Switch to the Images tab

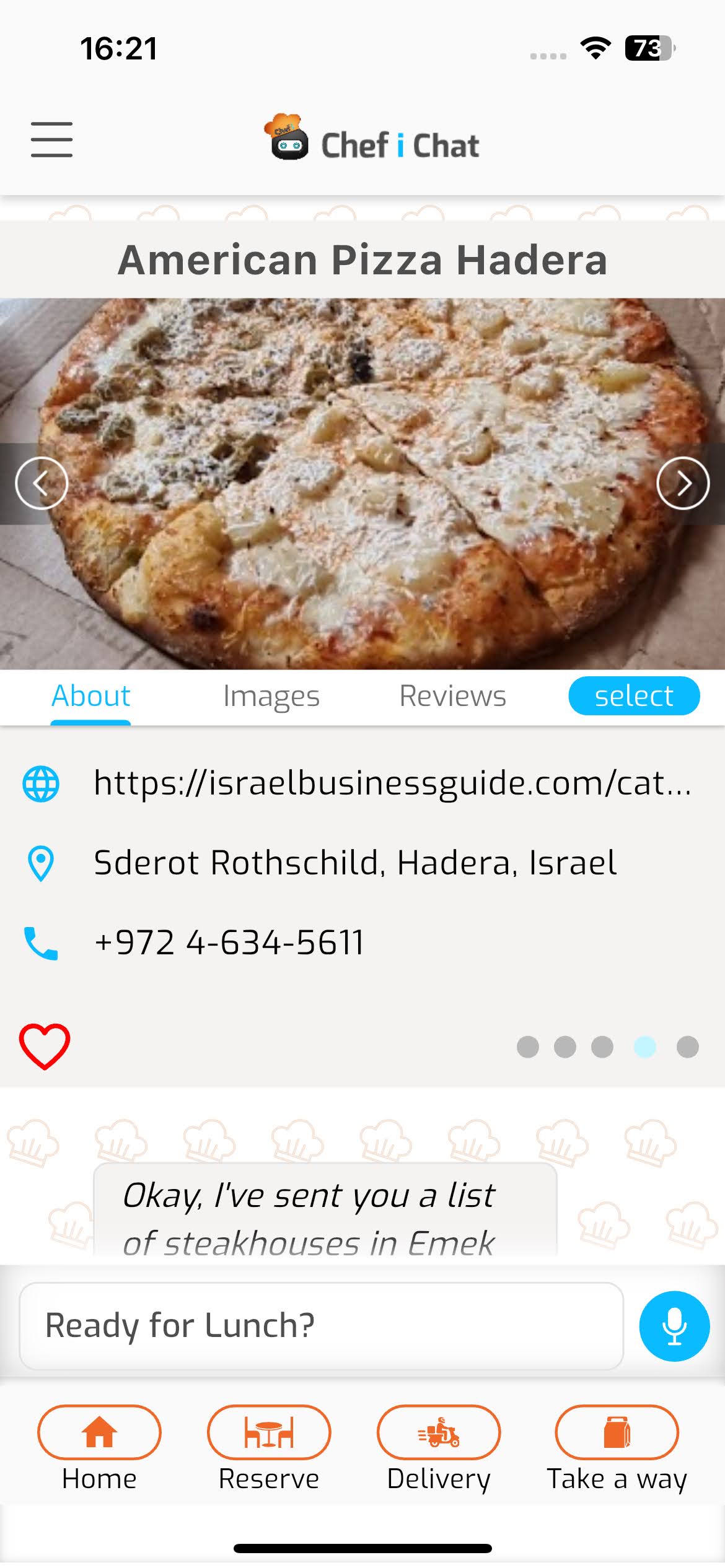[271, 696]
